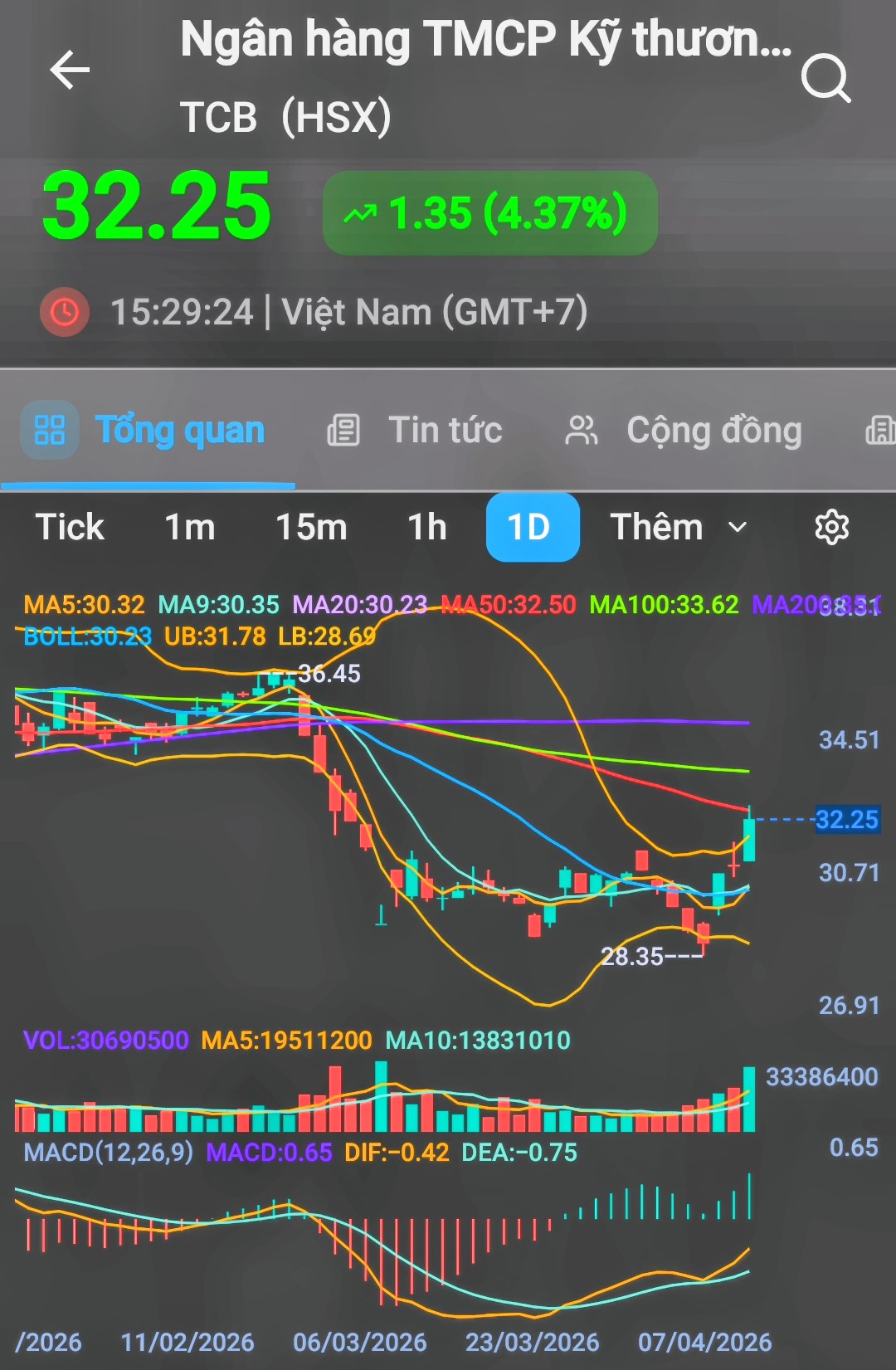Open chart settings gear icon
The height and width of the screenshot is (1370, 896).
coord(831,527)
